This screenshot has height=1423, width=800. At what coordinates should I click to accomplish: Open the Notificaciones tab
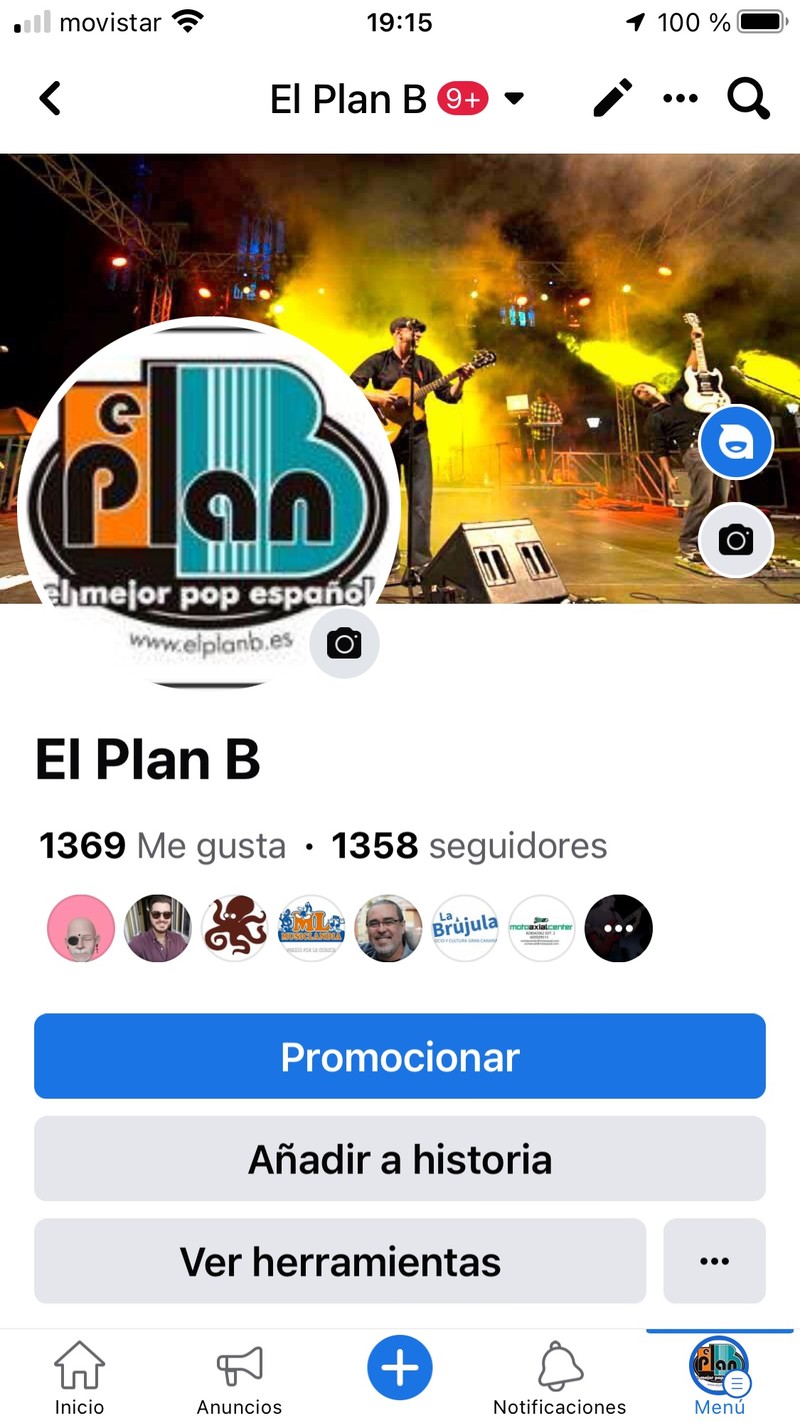[559, 1378]
